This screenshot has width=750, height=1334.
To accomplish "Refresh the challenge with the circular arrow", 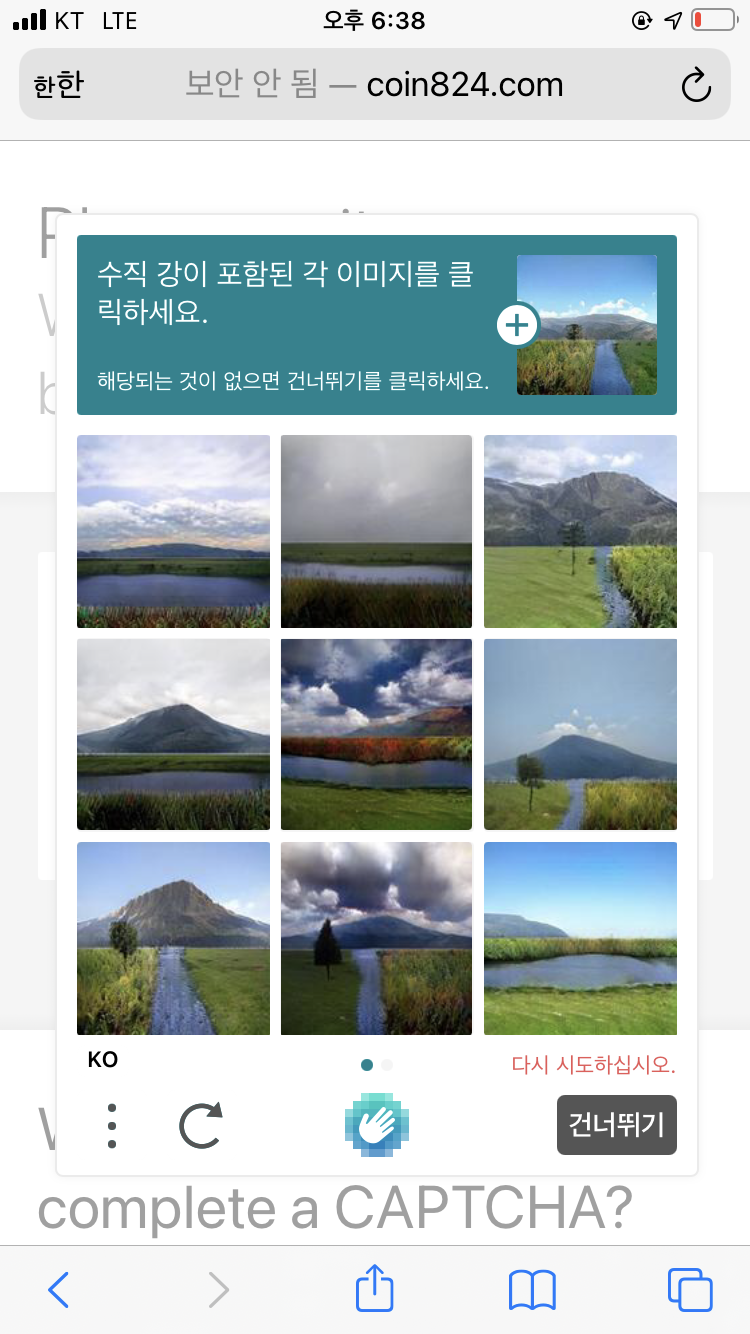I will pos(200,1126).
